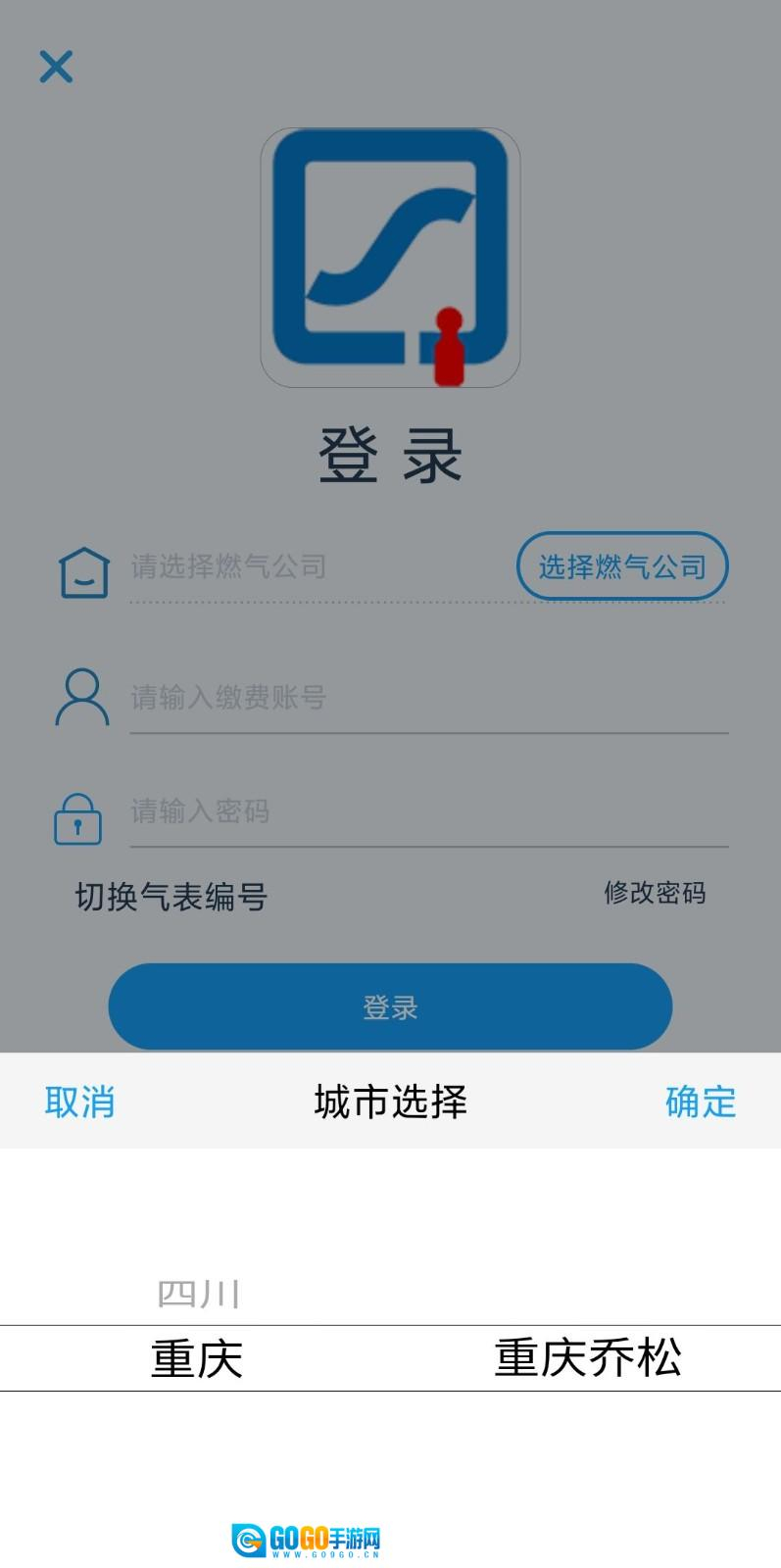The height and width of the screenshot is (1568, 781).
Task: Open 修改密码 to change password
Action: [658, 894]
